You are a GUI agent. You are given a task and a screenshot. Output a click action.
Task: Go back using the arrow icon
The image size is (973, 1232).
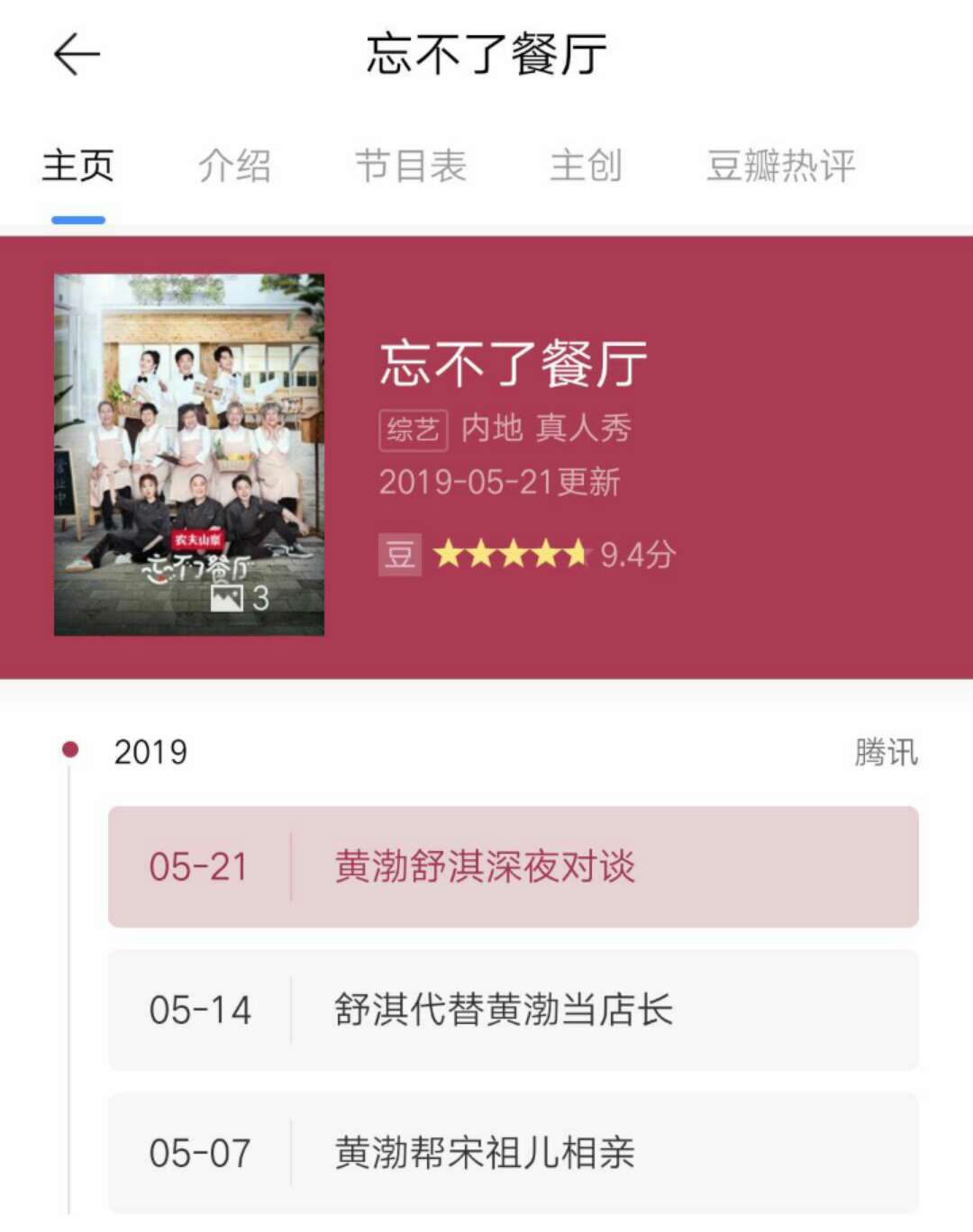click(77, 55)
